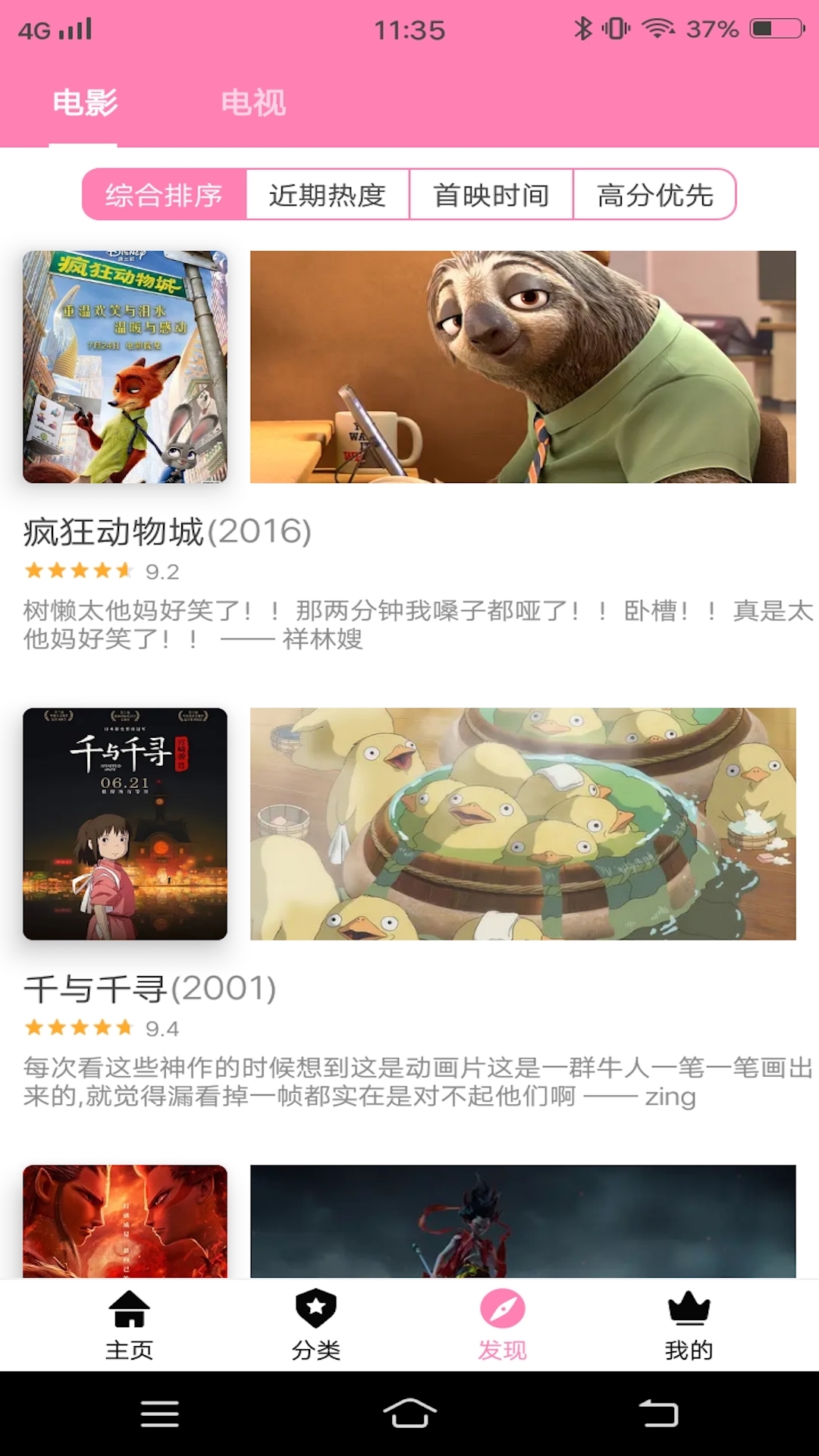Select the 电影 tab
This screenshot has height=1456, width=819.
85,104
